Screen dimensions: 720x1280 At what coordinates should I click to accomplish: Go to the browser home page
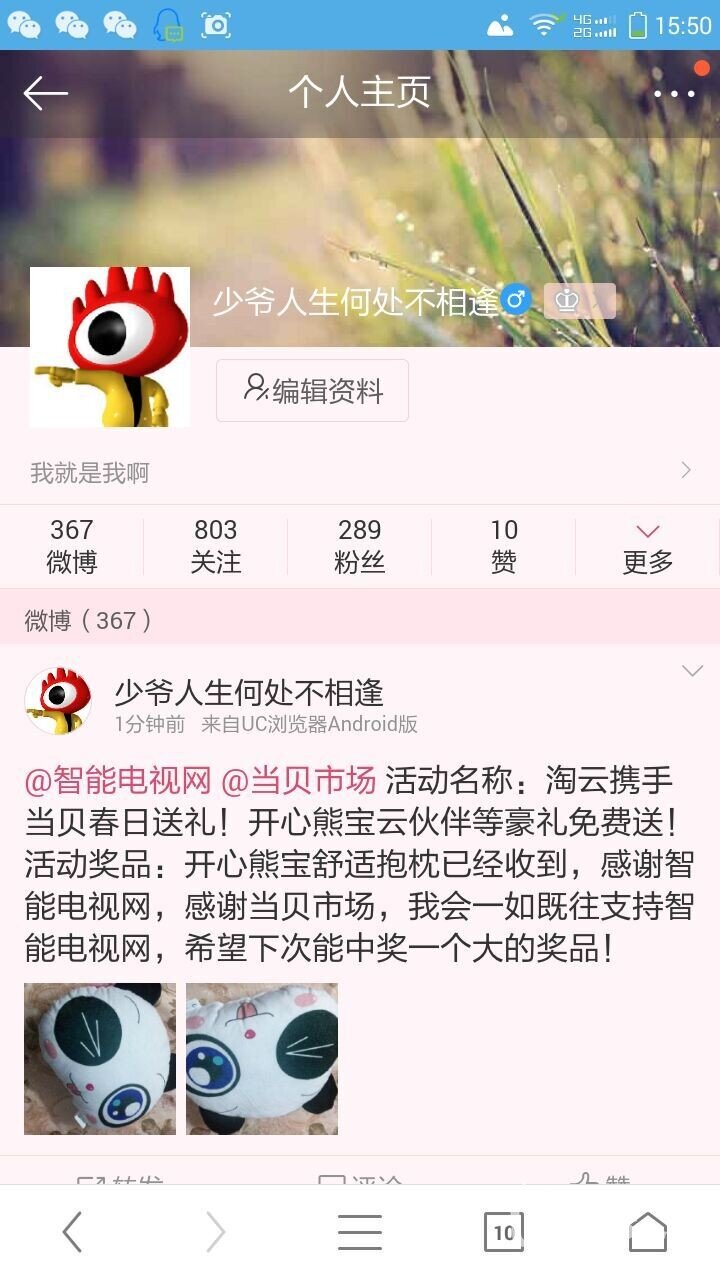click(648, 1232)
